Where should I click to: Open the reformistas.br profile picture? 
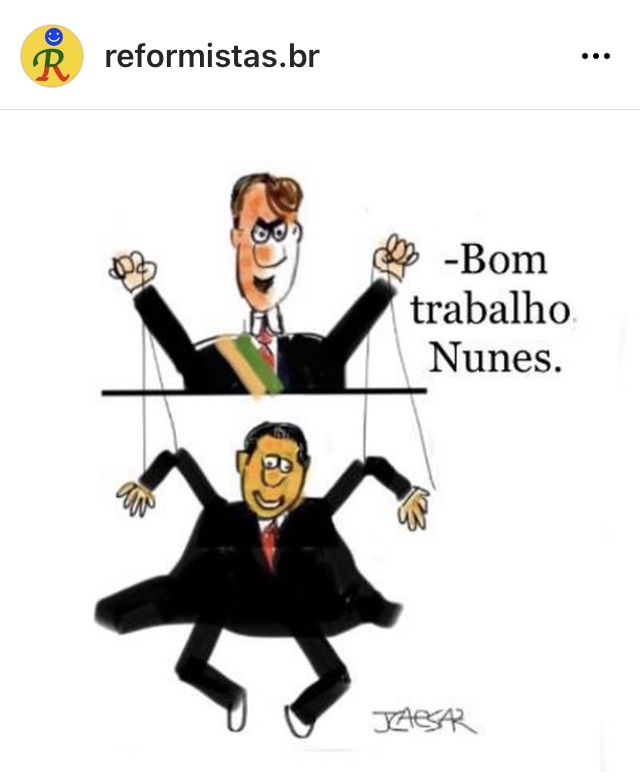tap(52, 56)
